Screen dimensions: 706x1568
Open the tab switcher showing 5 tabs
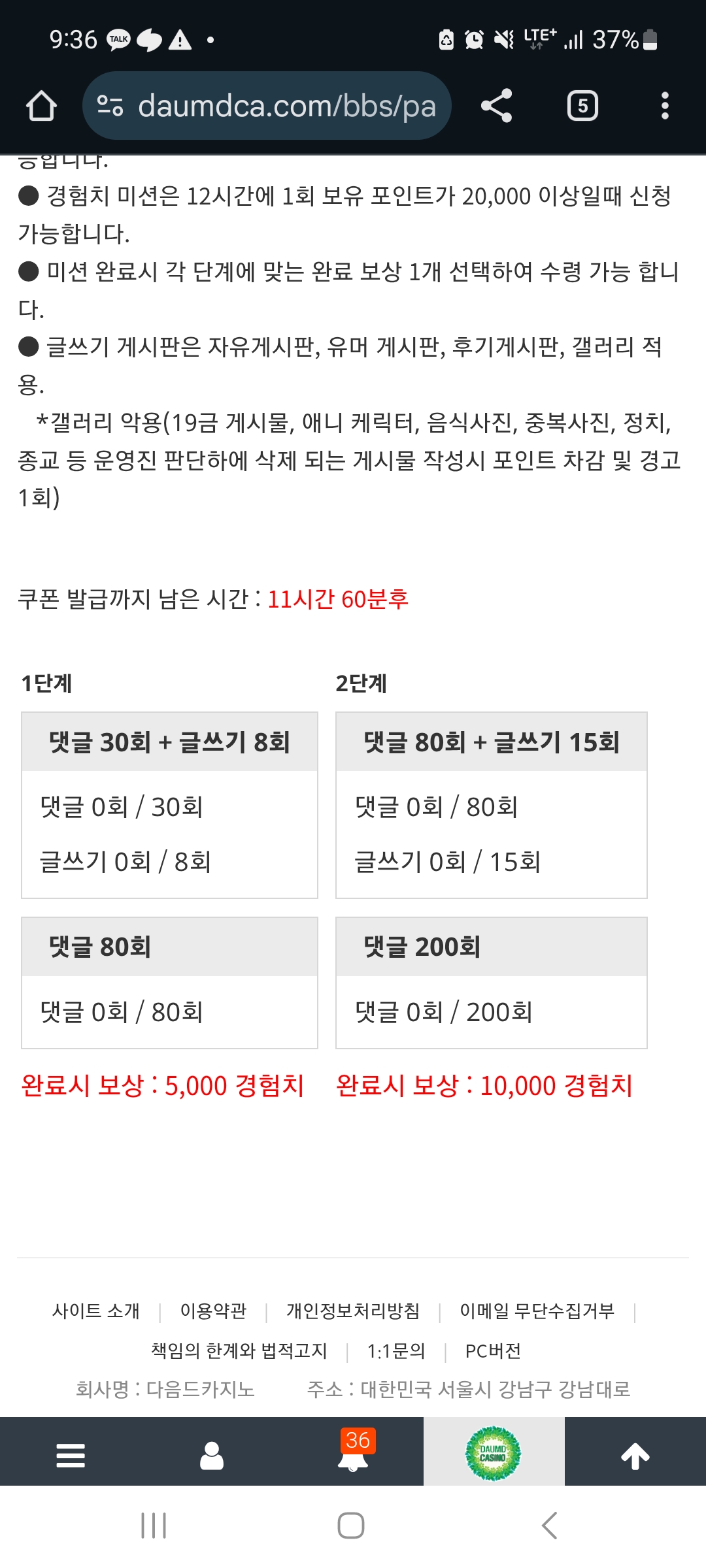click(x=582, y=106)
